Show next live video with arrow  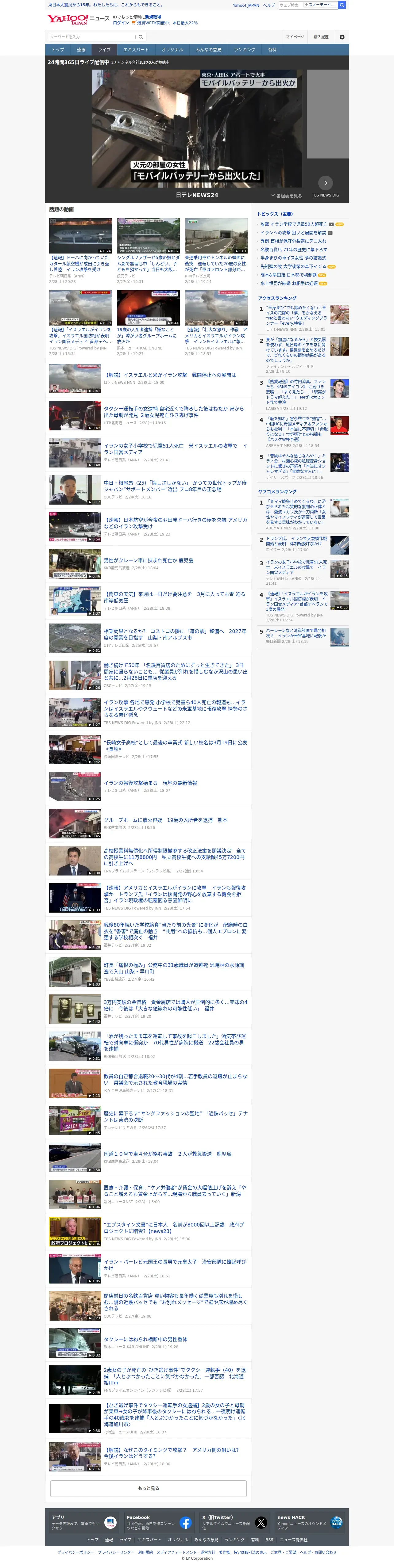[326, 183]
